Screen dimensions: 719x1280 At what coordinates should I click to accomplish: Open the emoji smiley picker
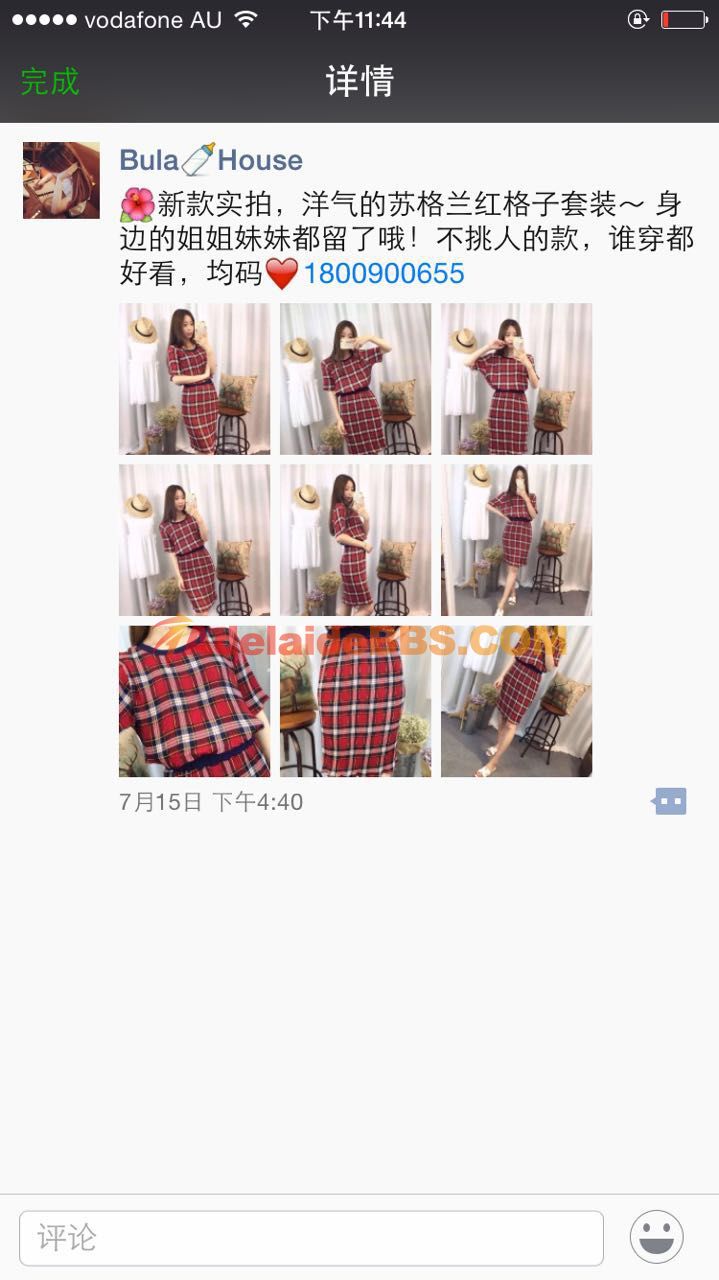tap(656, 1238)
